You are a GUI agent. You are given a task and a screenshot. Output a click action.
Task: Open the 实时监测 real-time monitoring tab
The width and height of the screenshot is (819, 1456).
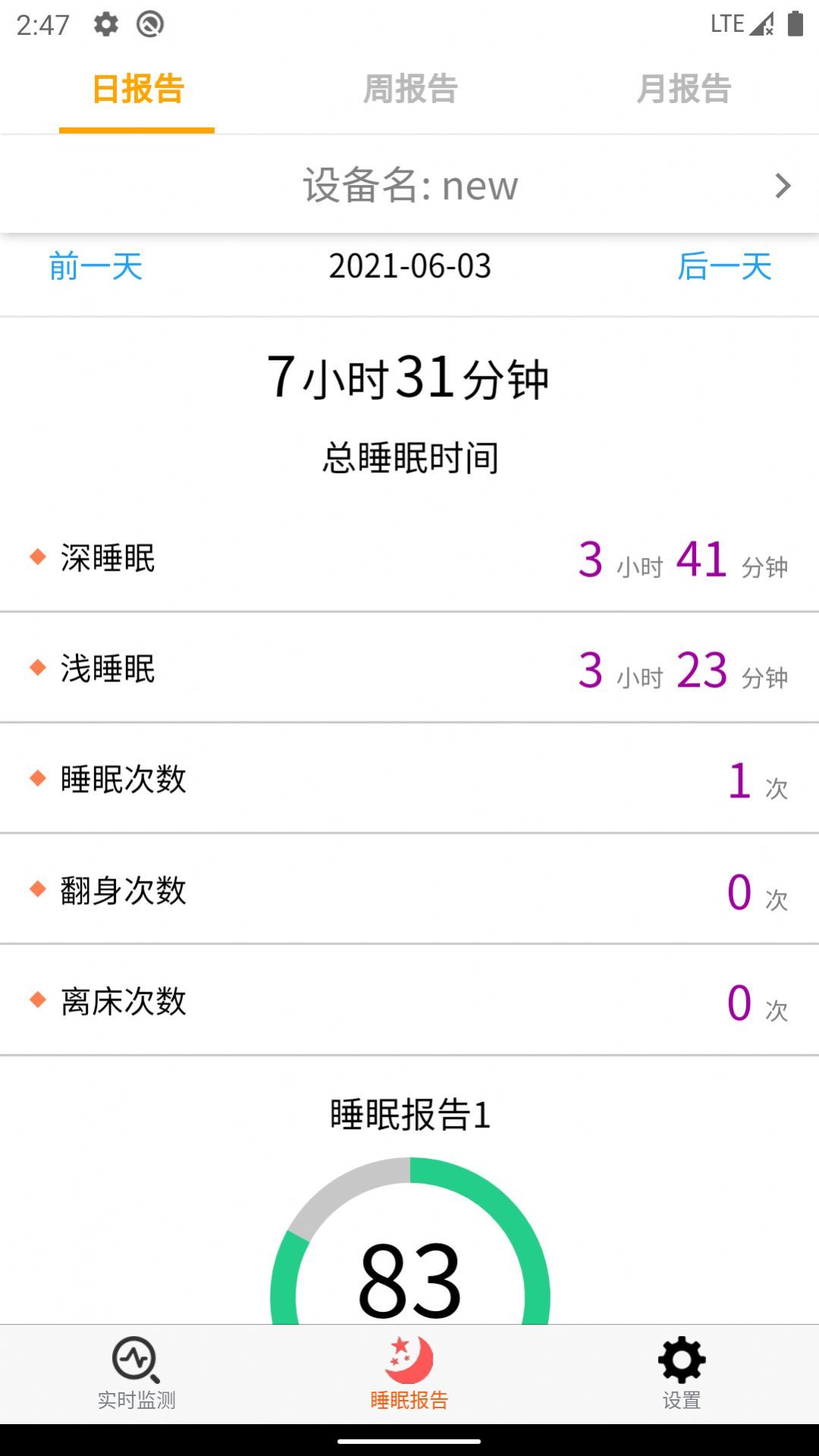[137, 1373]
